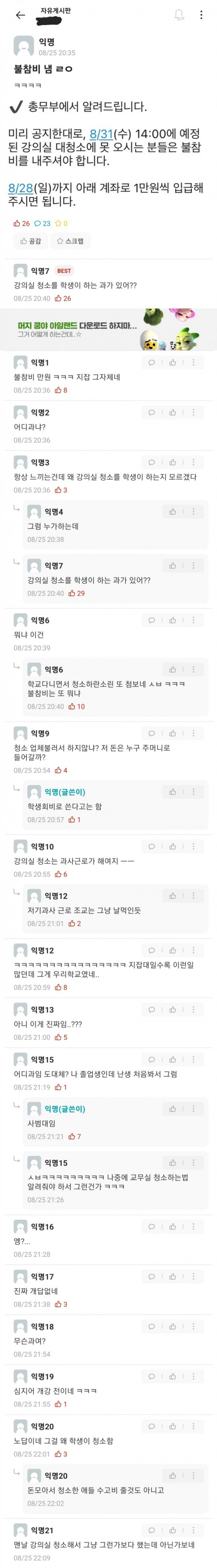Like 익명3's comment
The width and height of the screenshot is (217, 1568).
[x=173, y=463]
